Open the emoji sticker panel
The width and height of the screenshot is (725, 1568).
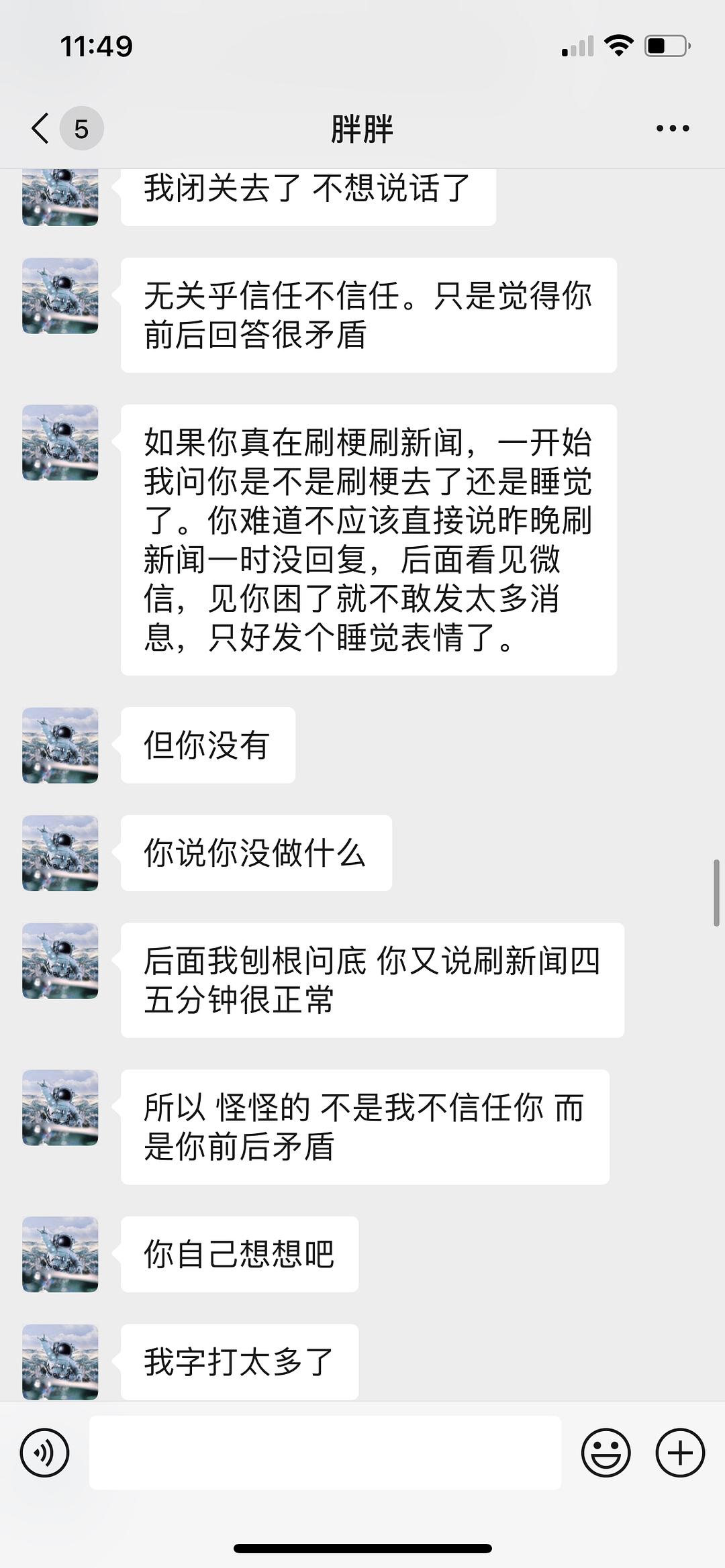pos(606,1453)
